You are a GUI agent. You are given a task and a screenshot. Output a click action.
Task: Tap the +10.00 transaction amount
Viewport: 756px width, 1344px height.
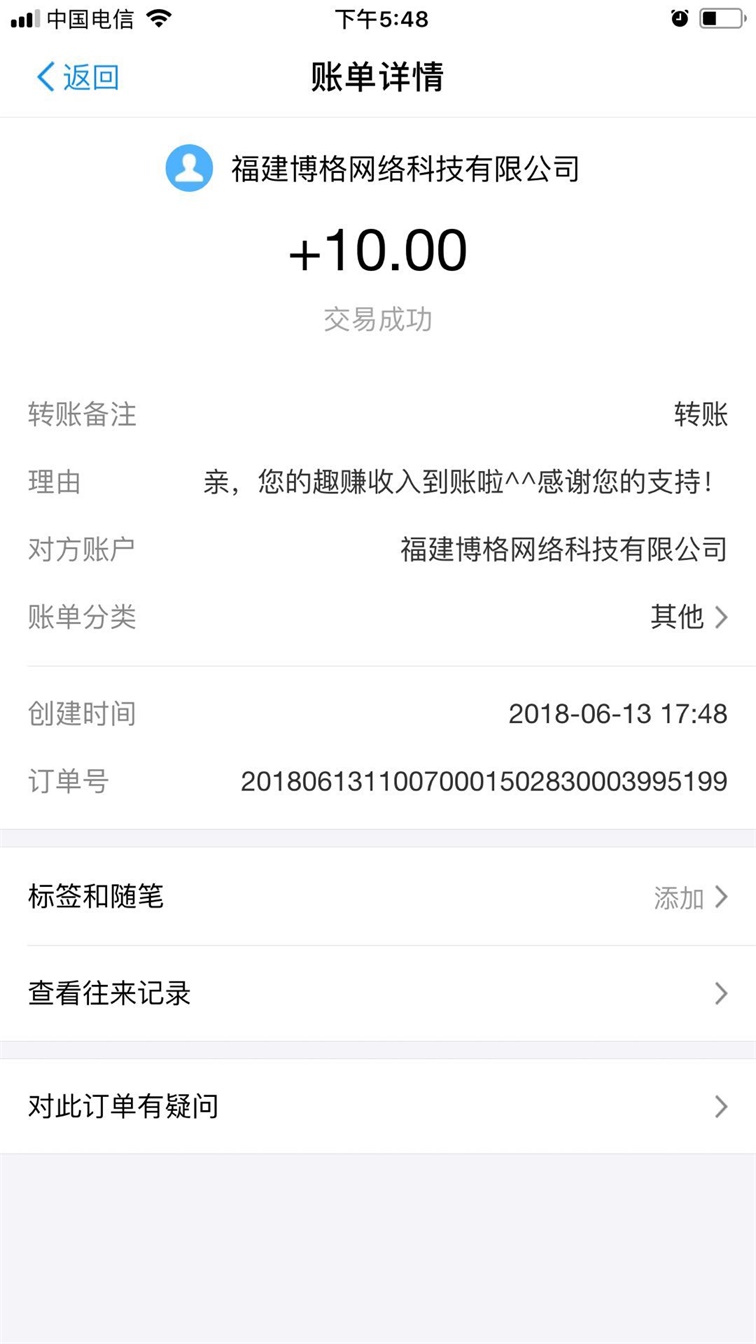tap(378, 250)
